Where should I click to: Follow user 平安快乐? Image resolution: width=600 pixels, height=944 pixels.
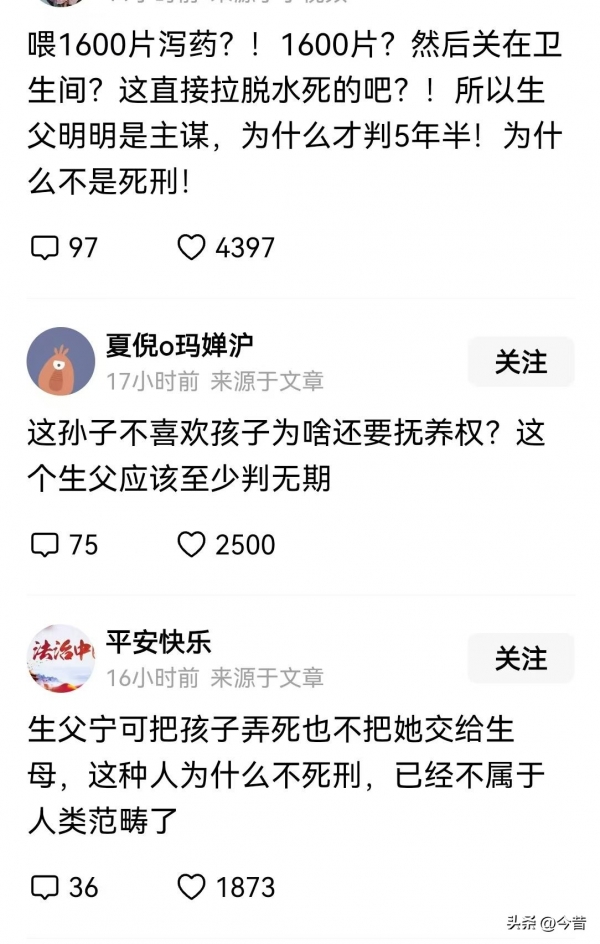[x=520, y=658]
